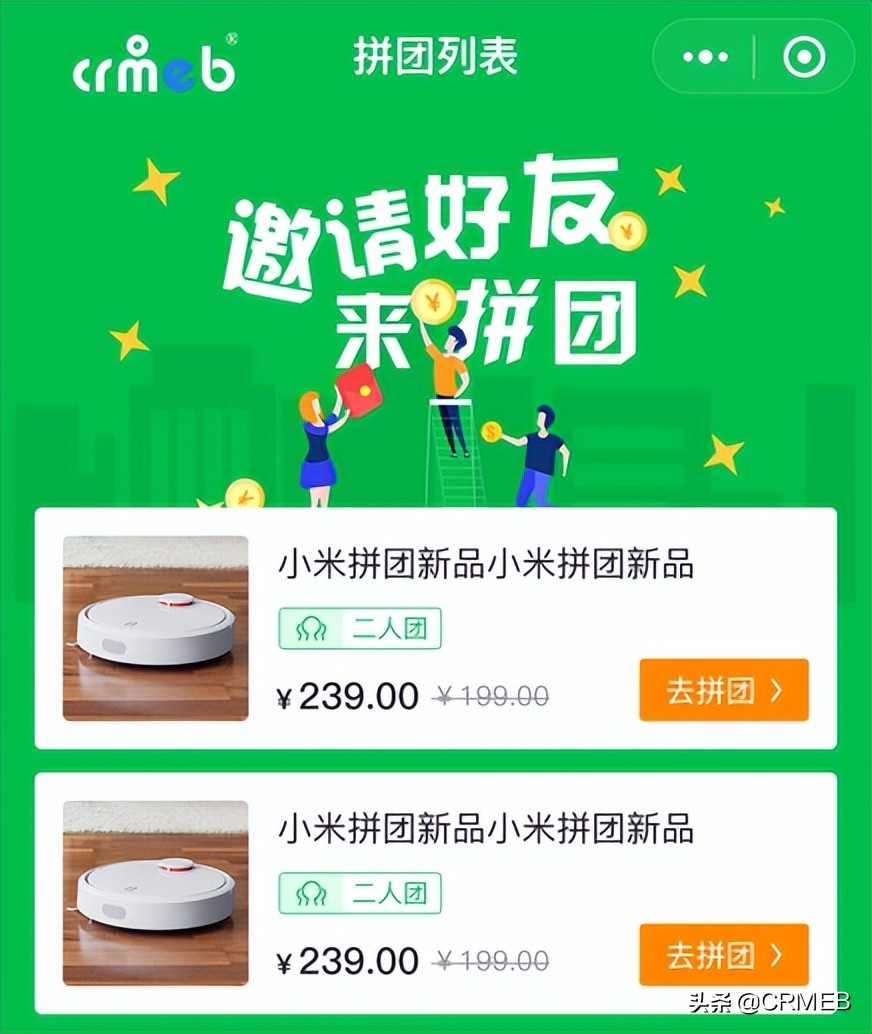Screen dimensions: 872x1034
Task: Open the second robot vacuum product thumbnail
Action: [155, 890]
